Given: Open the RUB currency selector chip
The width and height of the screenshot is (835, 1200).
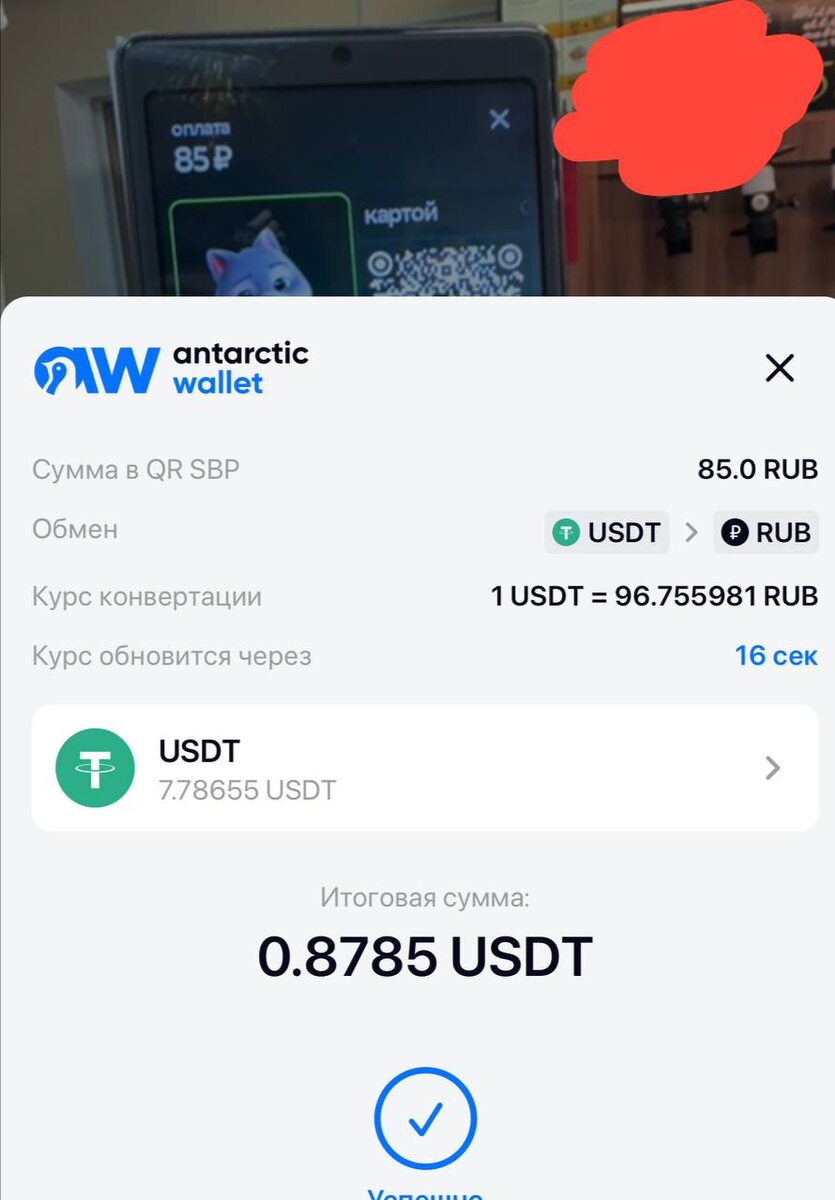Looking at the screenshot, I should tap(766, 532).
